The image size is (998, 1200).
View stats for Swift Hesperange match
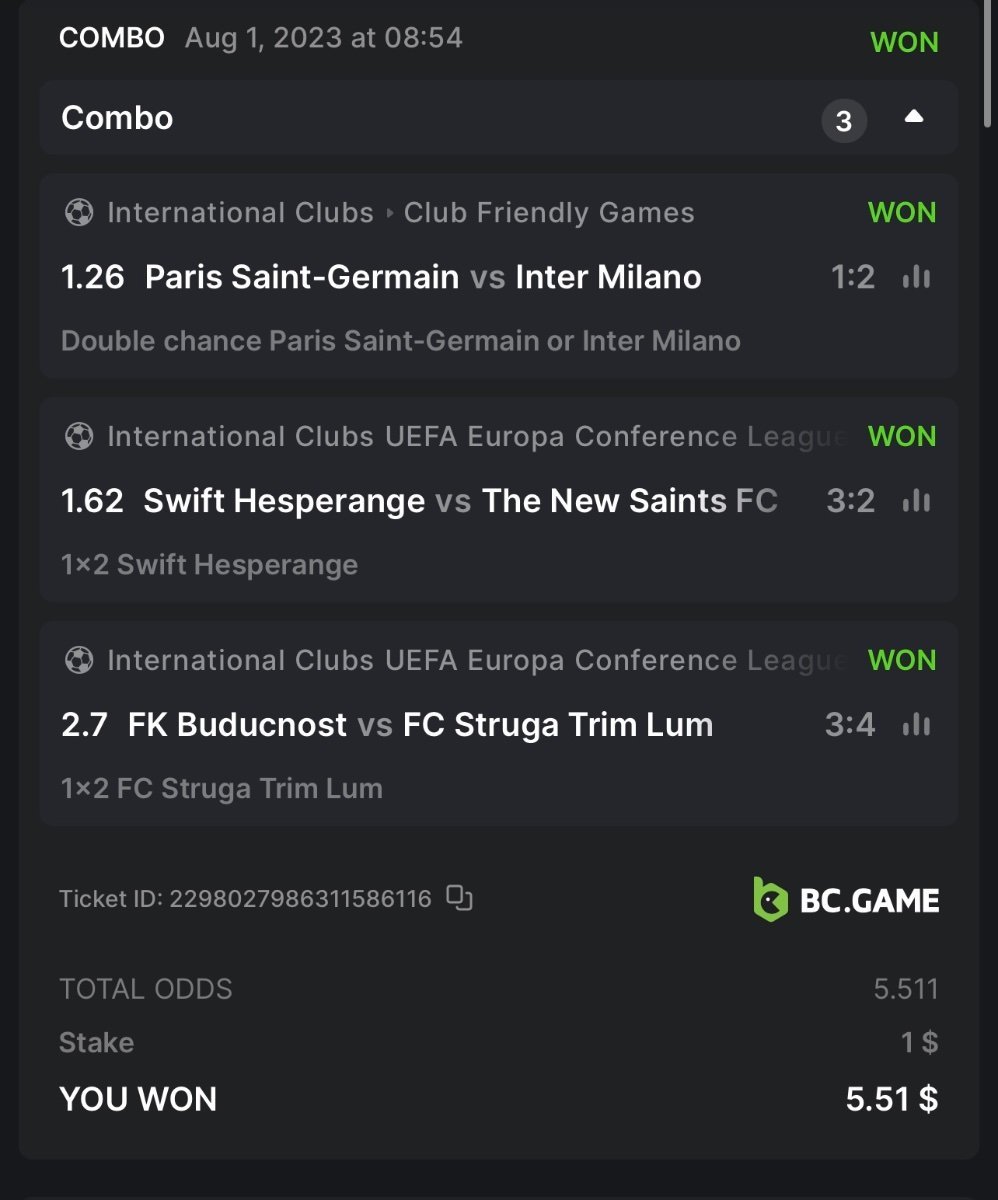(x=916, y=501)
